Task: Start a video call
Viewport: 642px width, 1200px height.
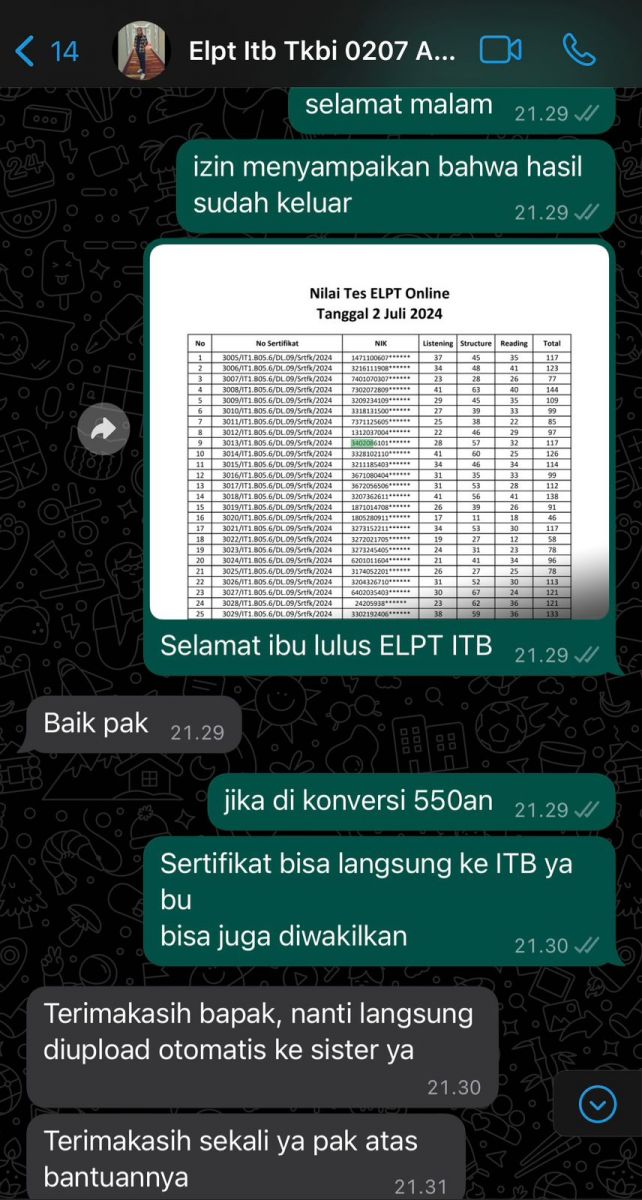Action: pyautogui.click(x=500, y=50)
